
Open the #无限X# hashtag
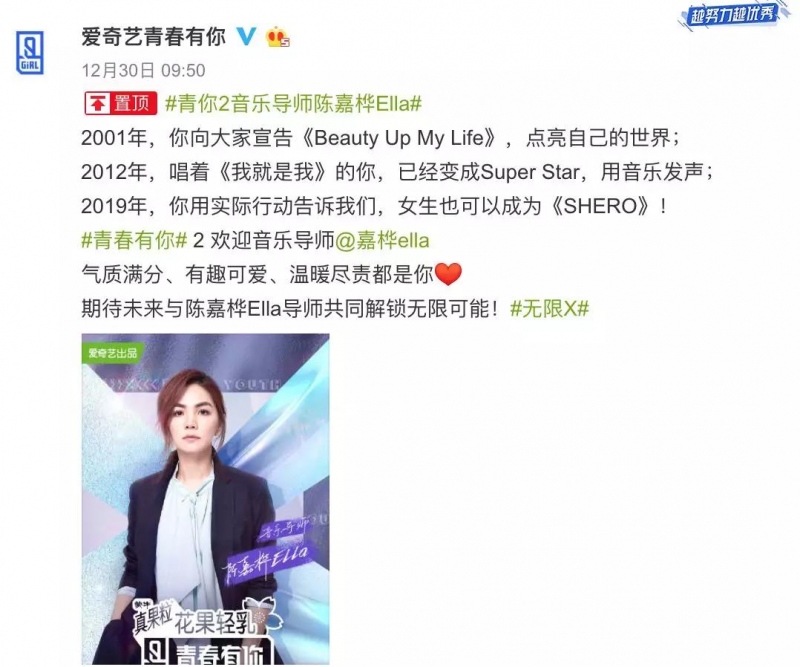(x=549, y=307)
